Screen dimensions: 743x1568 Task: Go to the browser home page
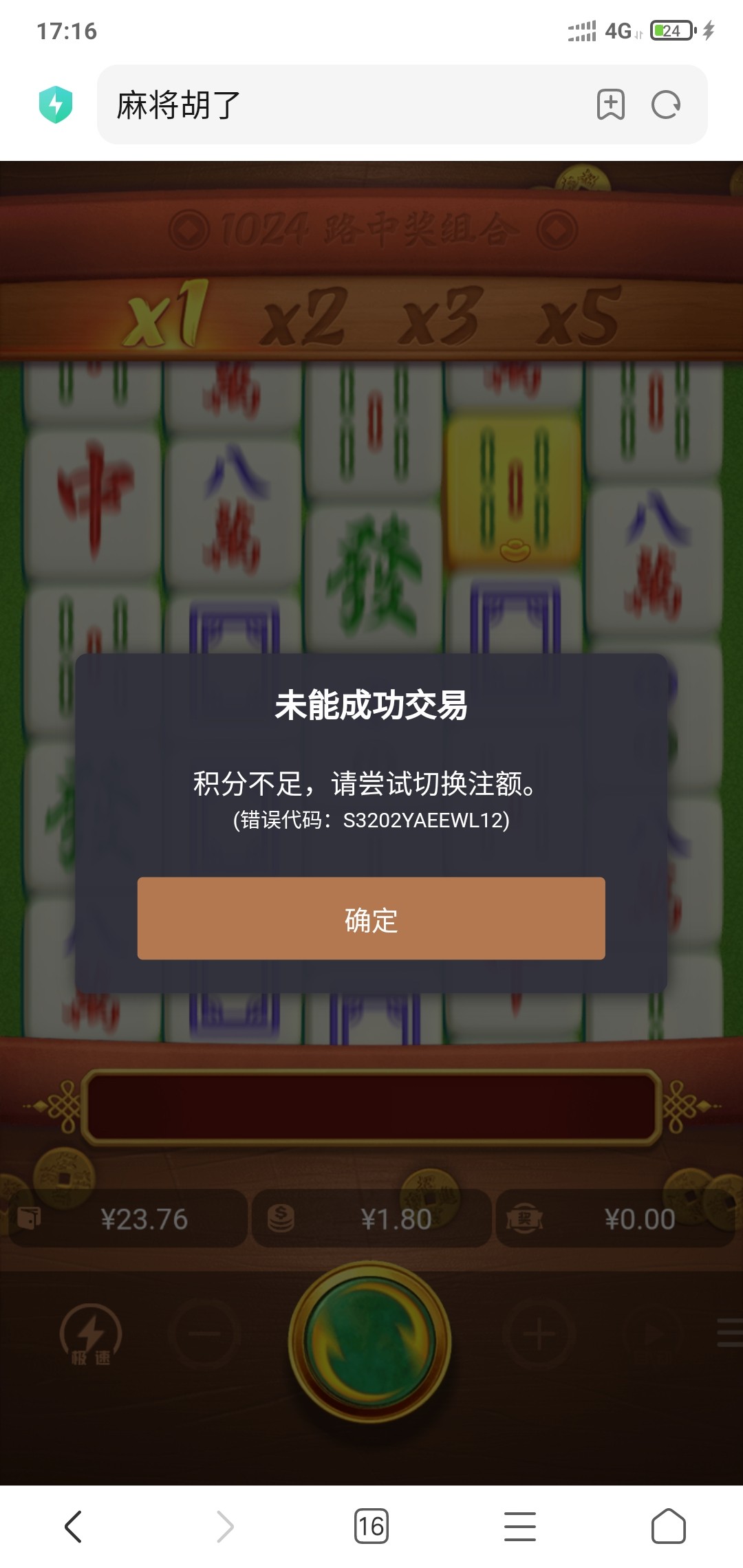click(668, 1527)
